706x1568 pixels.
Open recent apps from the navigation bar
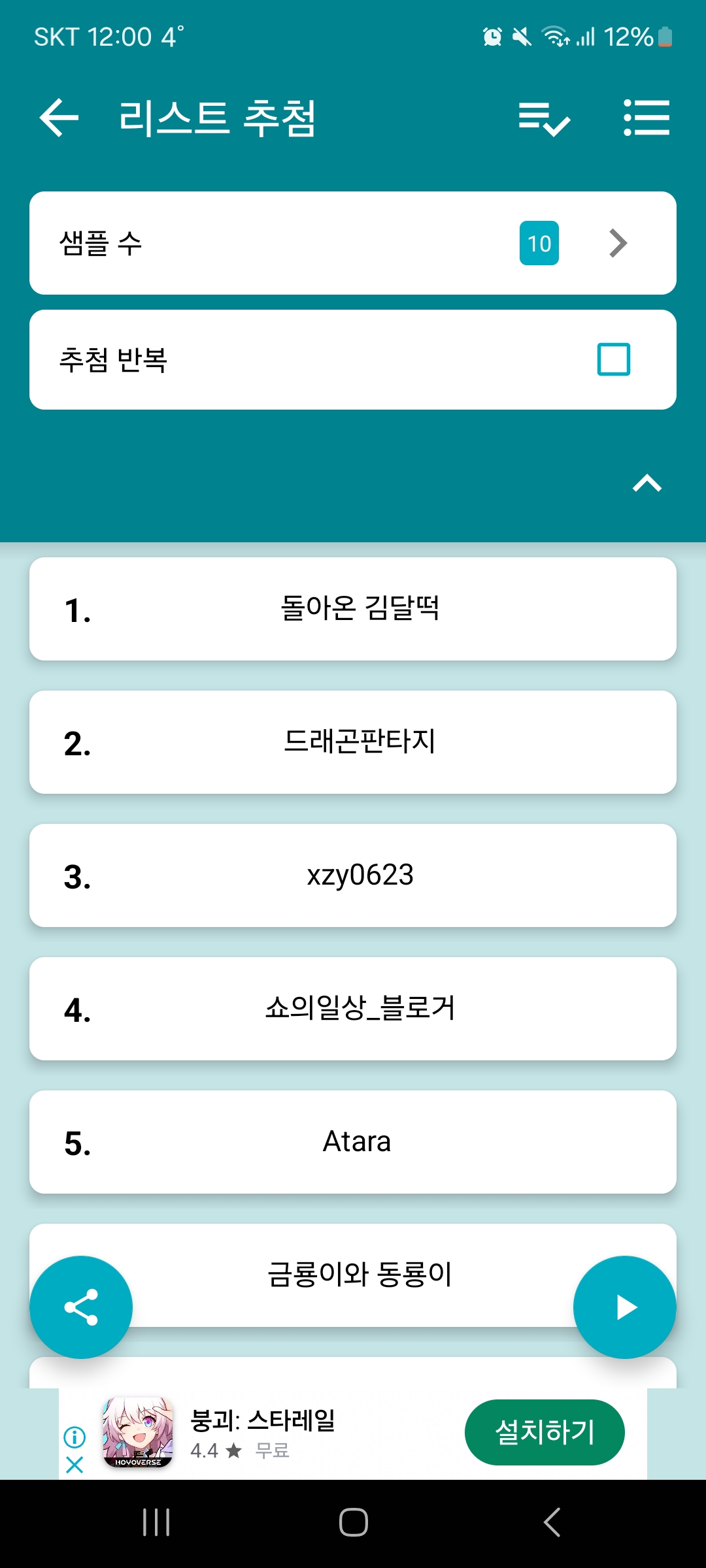point(156,1522)
